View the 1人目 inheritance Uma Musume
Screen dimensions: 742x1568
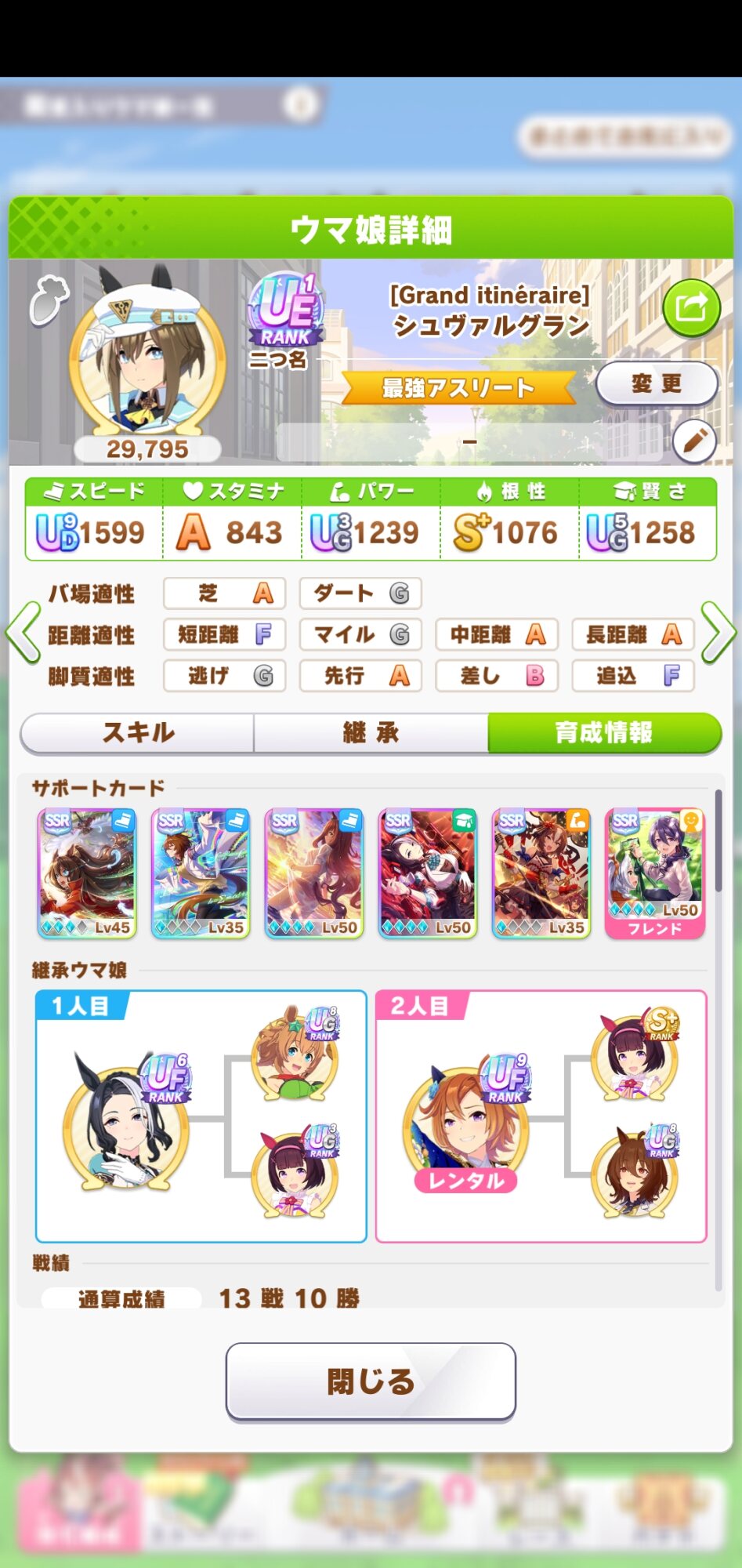pyautogui.click(x=125, y=1118)
